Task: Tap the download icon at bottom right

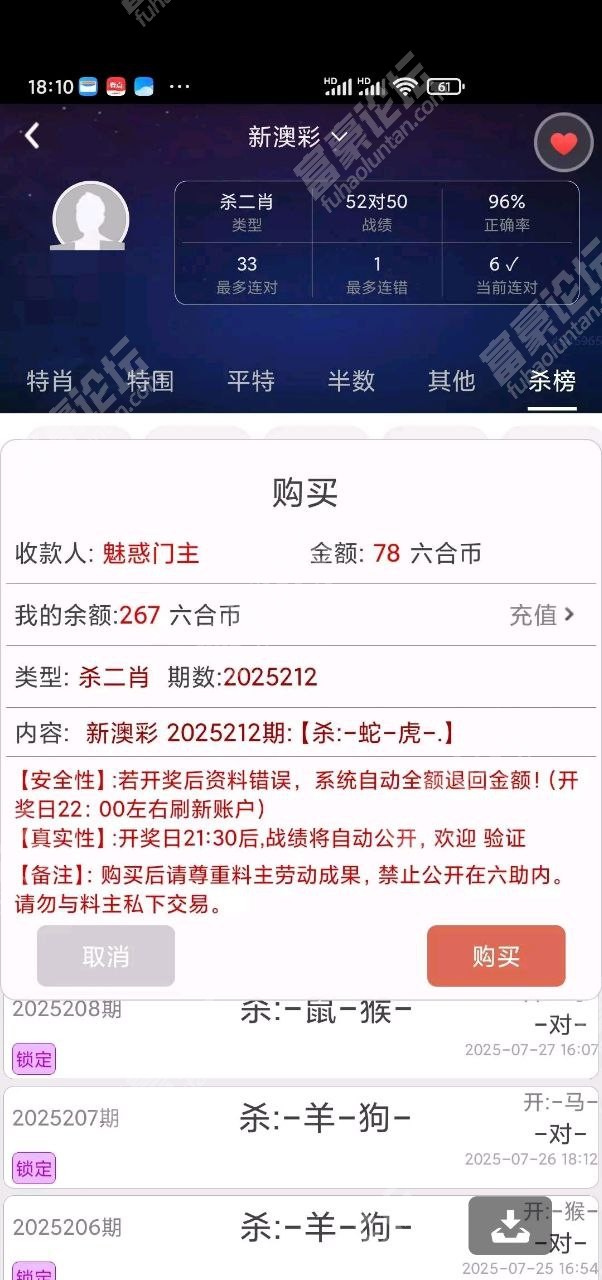Action: pyautogui.click(x=509, y=1226)
